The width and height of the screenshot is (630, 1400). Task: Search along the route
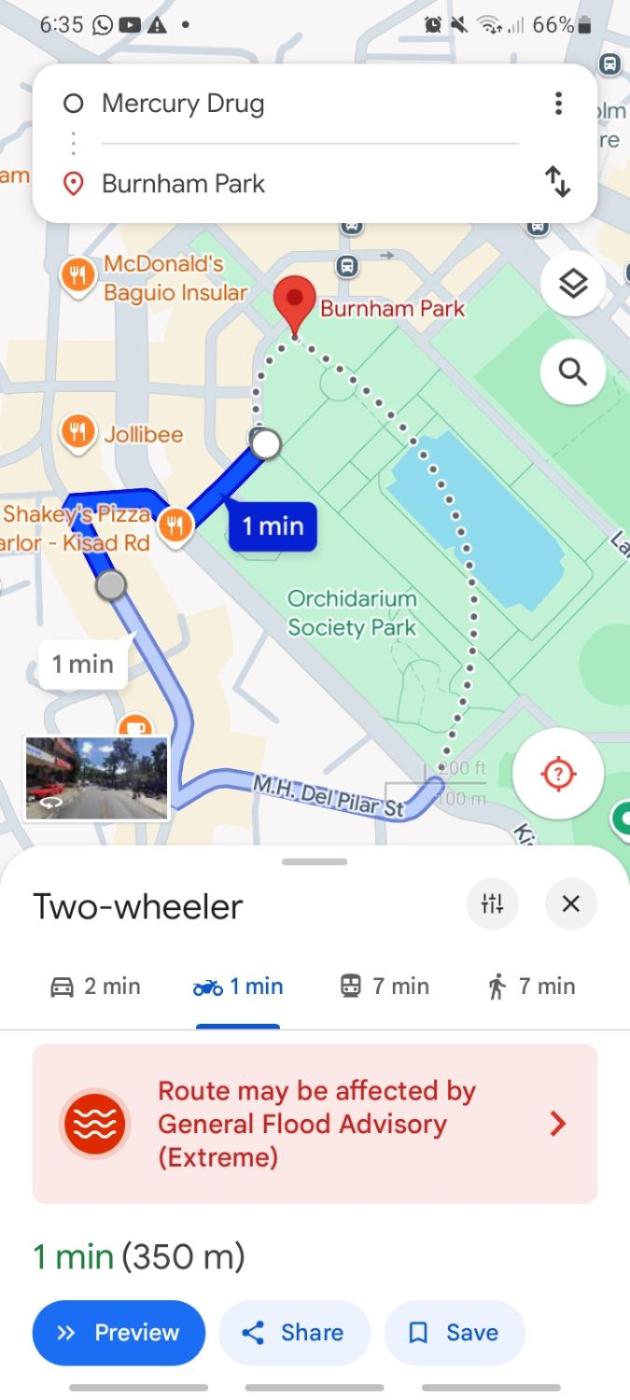(x=572, y=372)
